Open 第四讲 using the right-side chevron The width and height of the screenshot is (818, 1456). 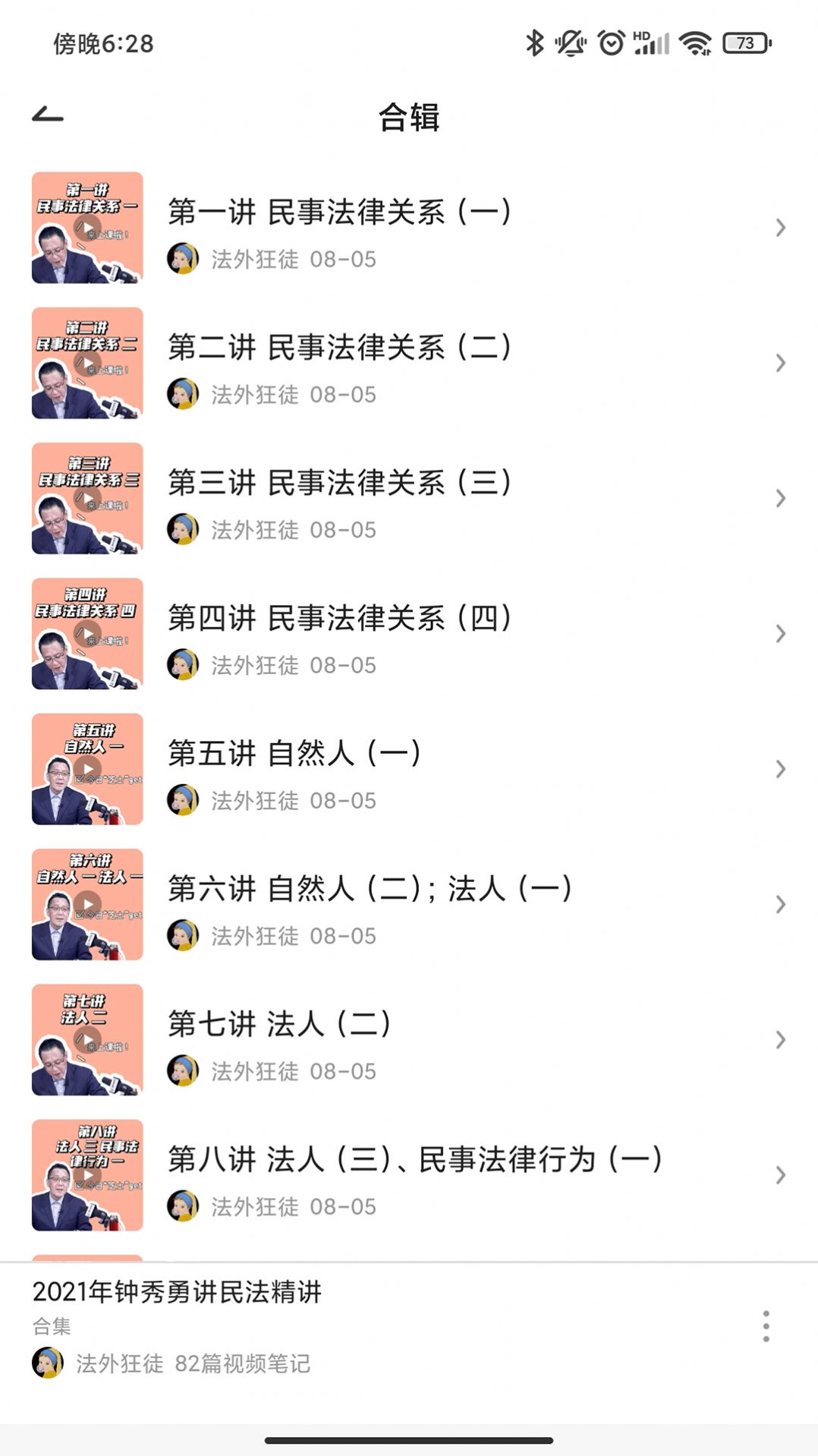coord(780,633)
